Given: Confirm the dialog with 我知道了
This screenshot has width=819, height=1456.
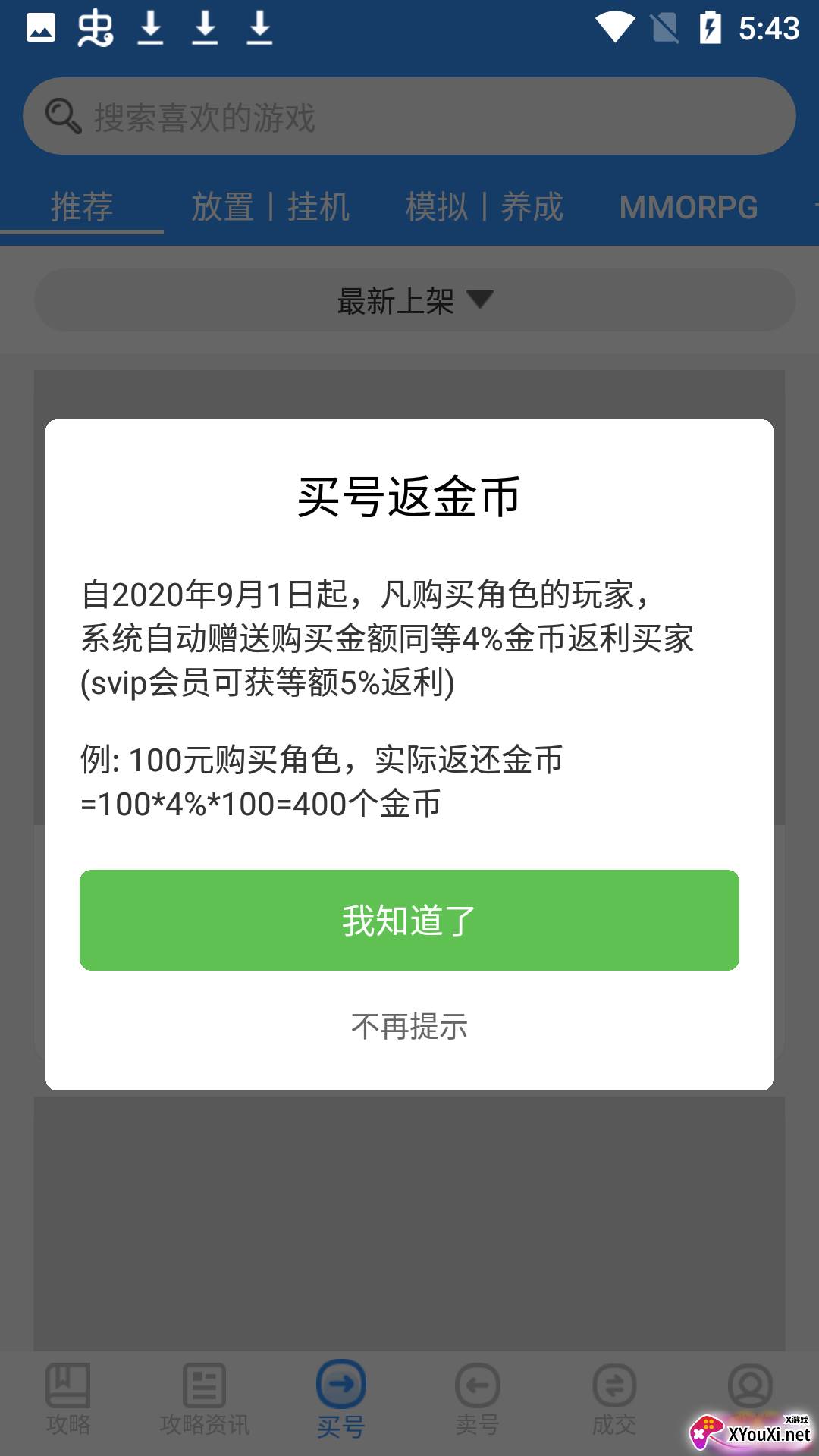Looking at the screenshot, I should [409, 920].
